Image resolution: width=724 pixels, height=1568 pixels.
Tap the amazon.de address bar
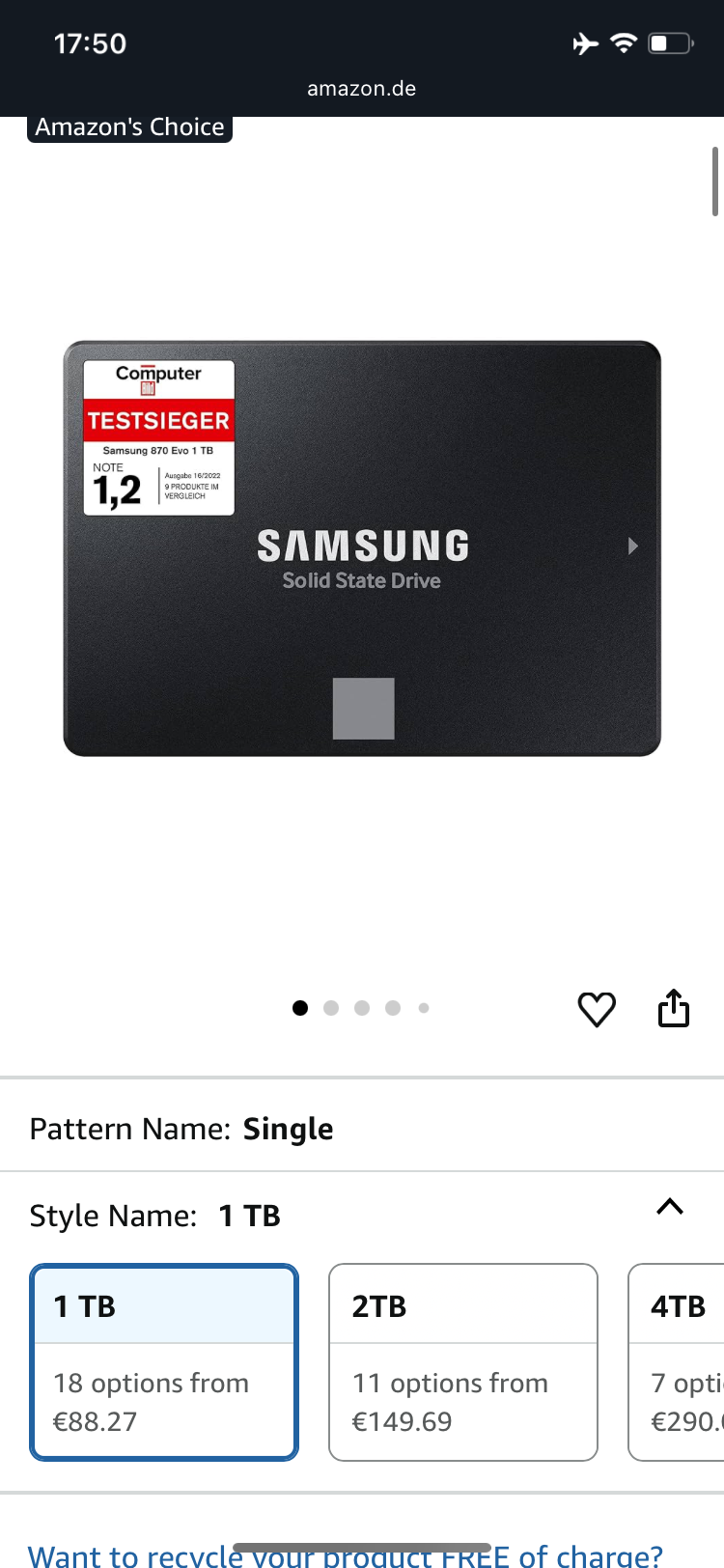point(362,89)
